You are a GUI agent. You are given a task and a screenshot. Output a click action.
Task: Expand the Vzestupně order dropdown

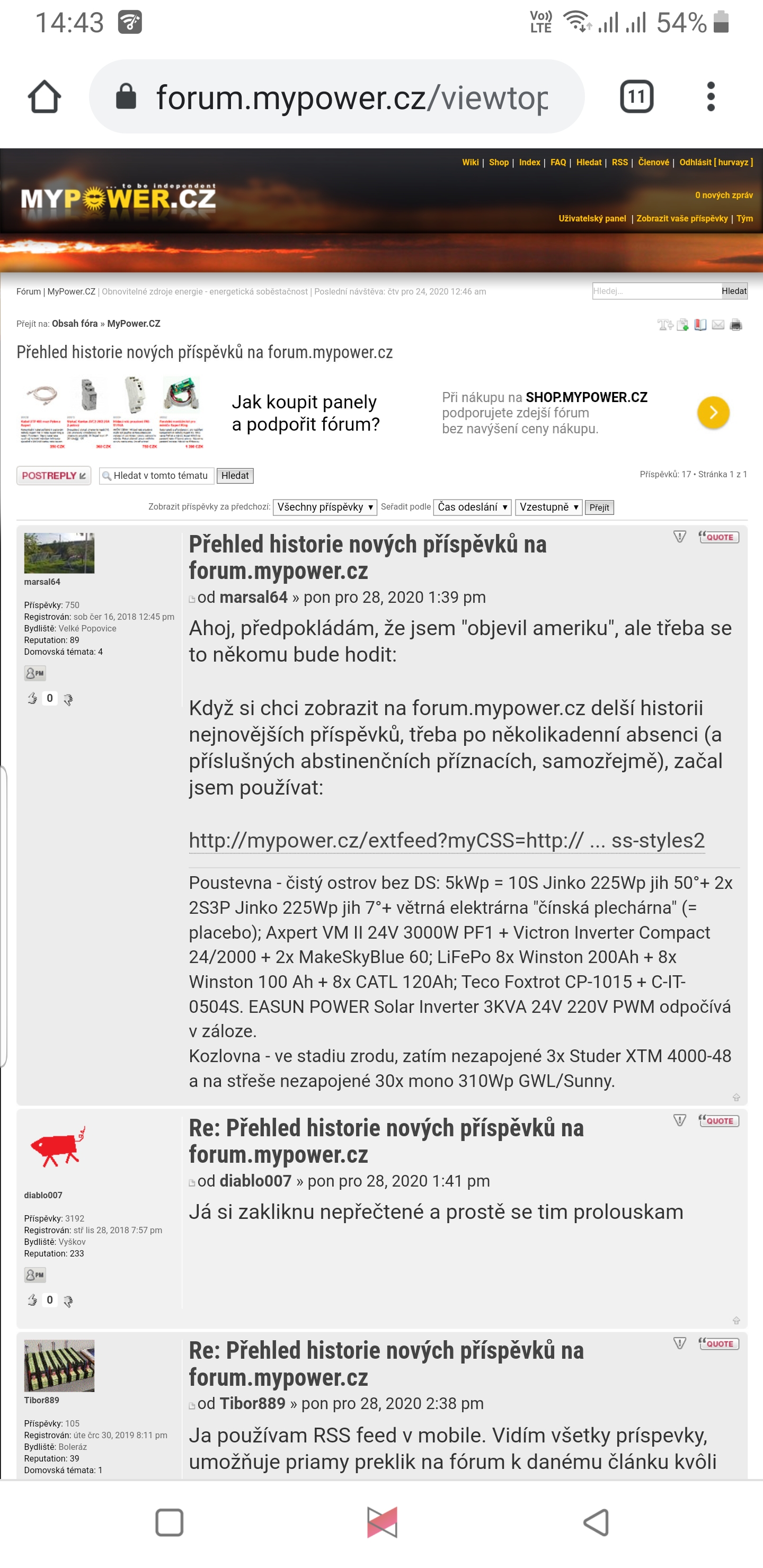(548, 507)
